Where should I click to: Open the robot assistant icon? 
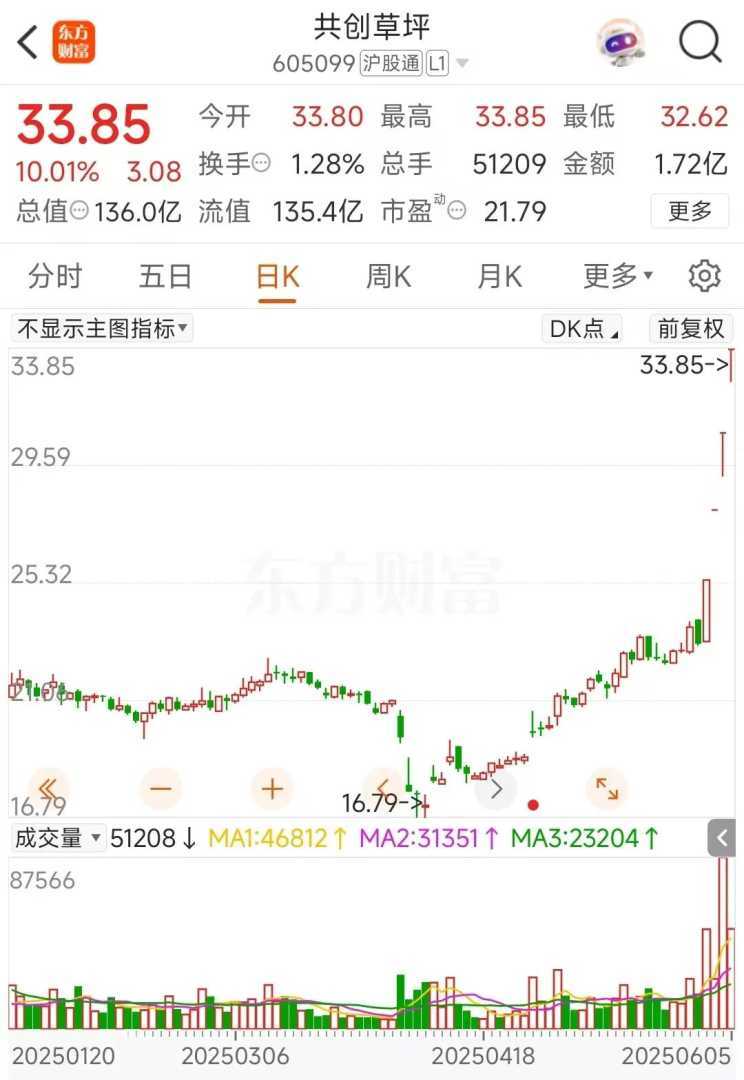point(621,42)
